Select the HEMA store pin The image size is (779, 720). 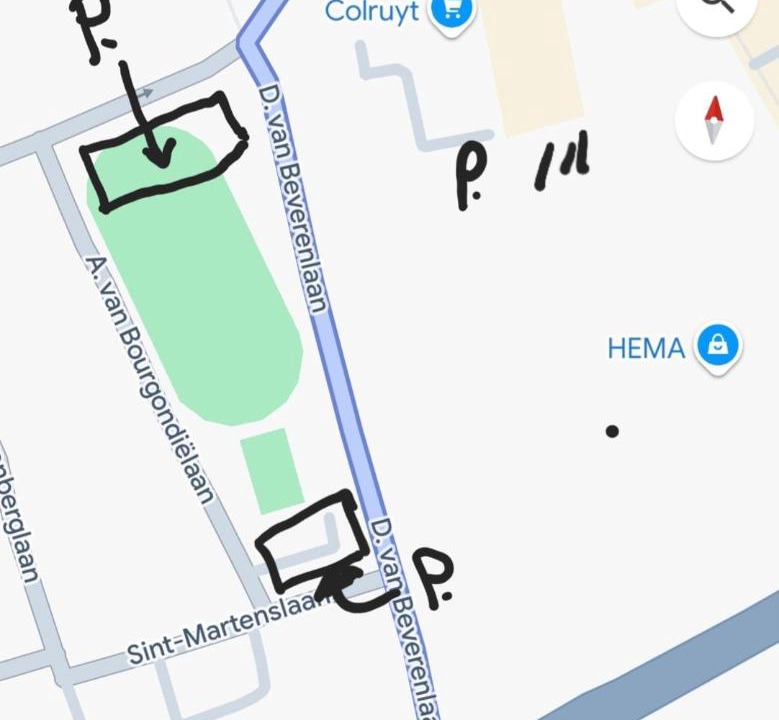click(717, 346)
